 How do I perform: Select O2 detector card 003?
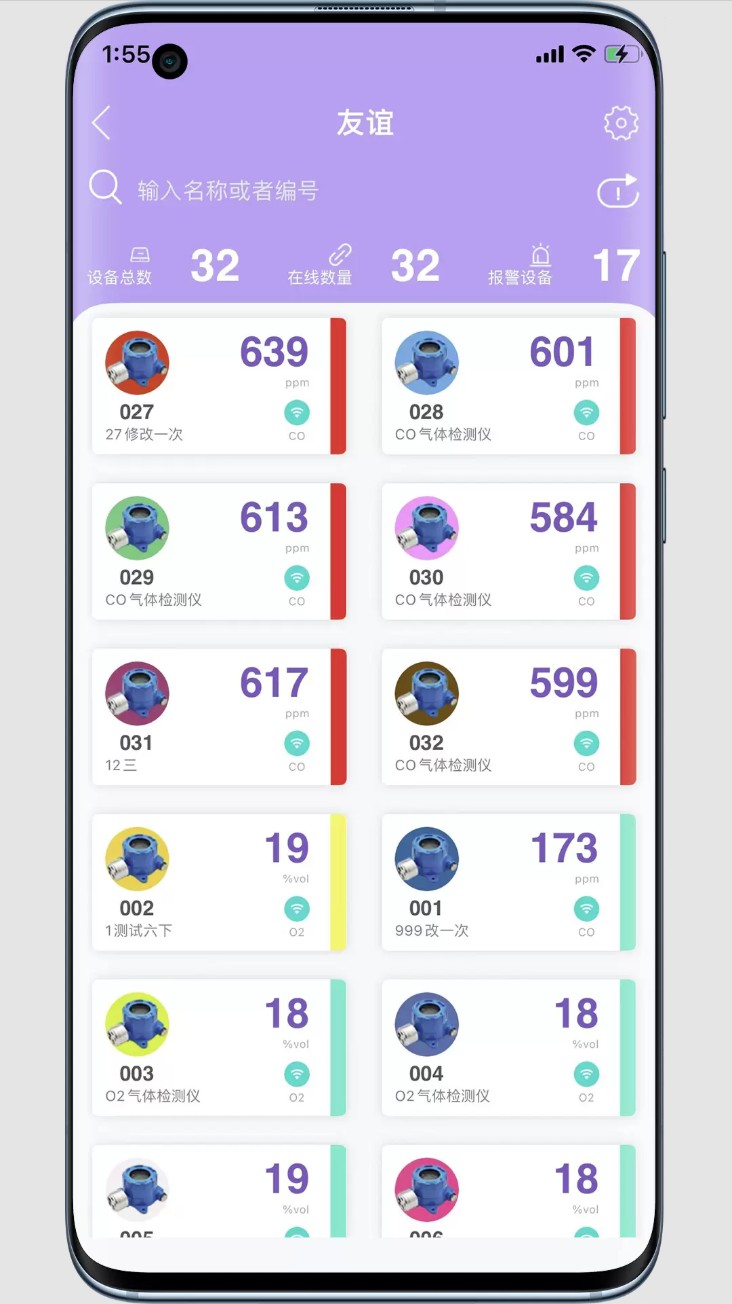pyautogui.click(x=218, y=1047)
